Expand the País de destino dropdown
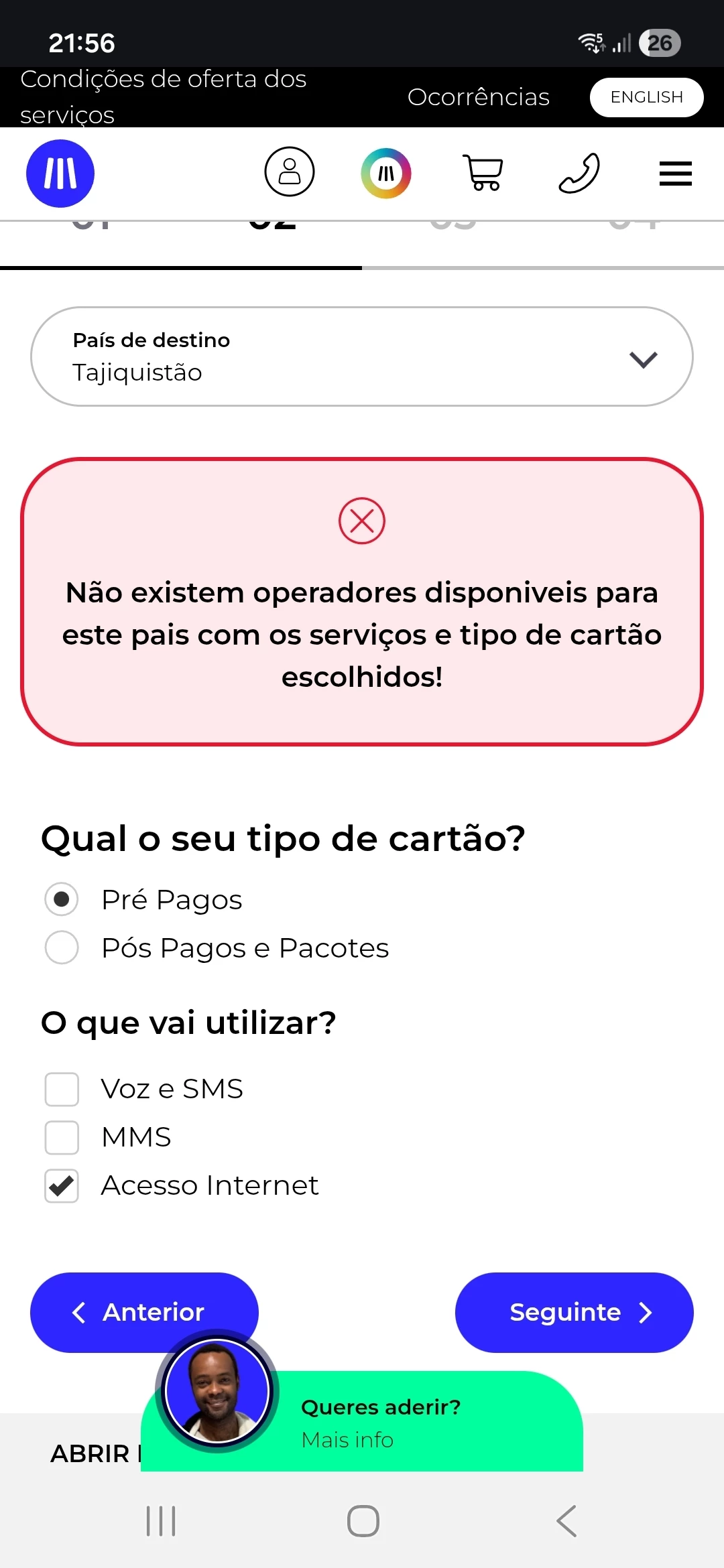Image resolution: width=724 pixels, height=1568 pixels. pos(362,357)
